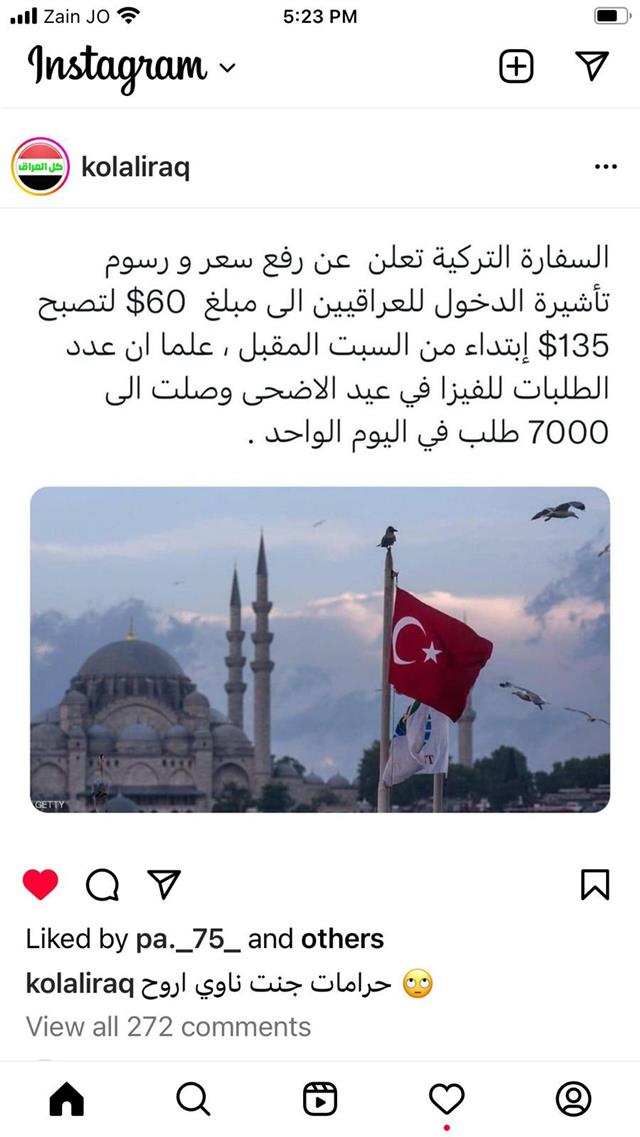Open the Activity heart tab
This screenshot has height=1137, width=640.
click(447, 1099)
